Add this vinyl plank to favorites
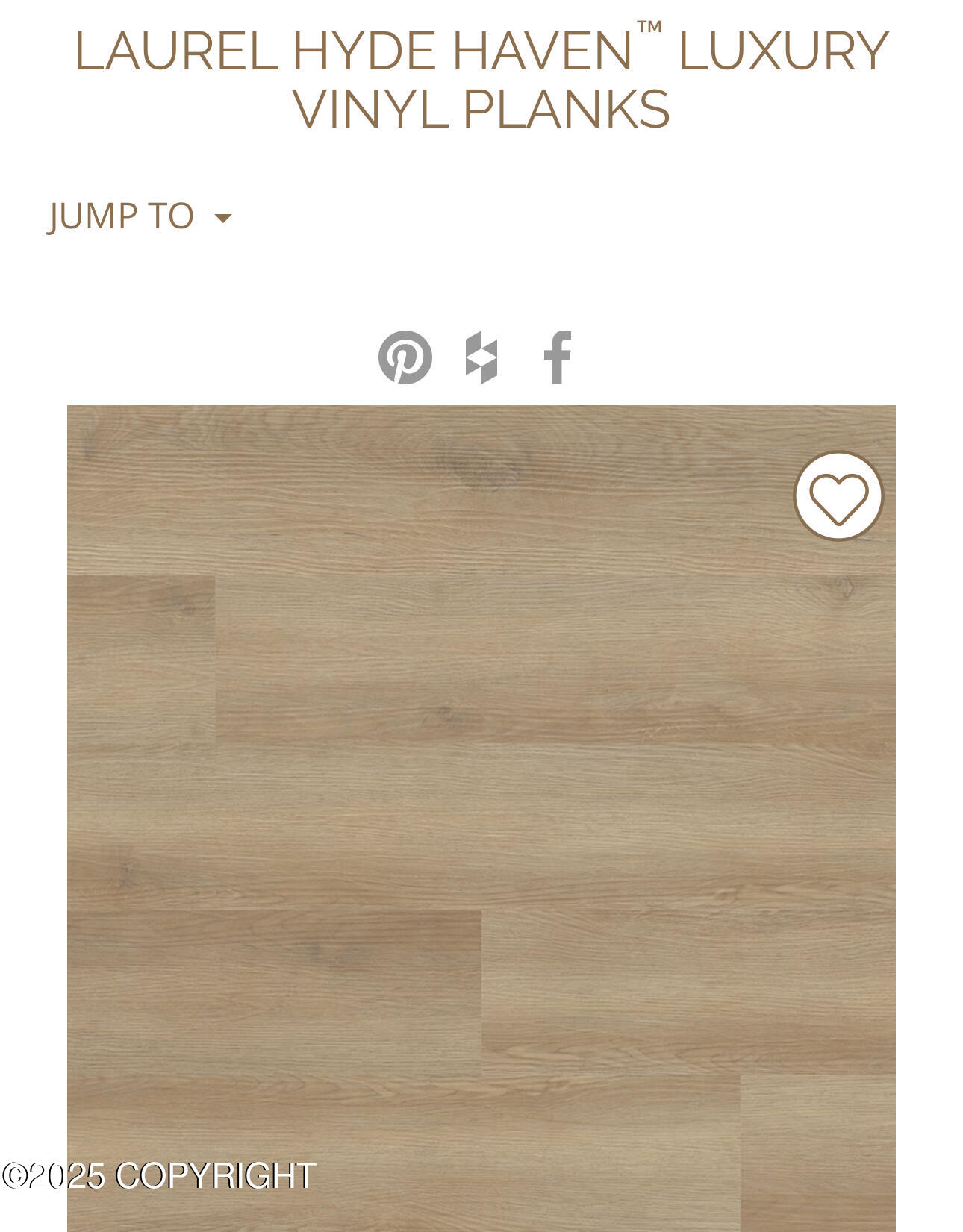Screen dimensions: 963x1232 tap(838, 496)
